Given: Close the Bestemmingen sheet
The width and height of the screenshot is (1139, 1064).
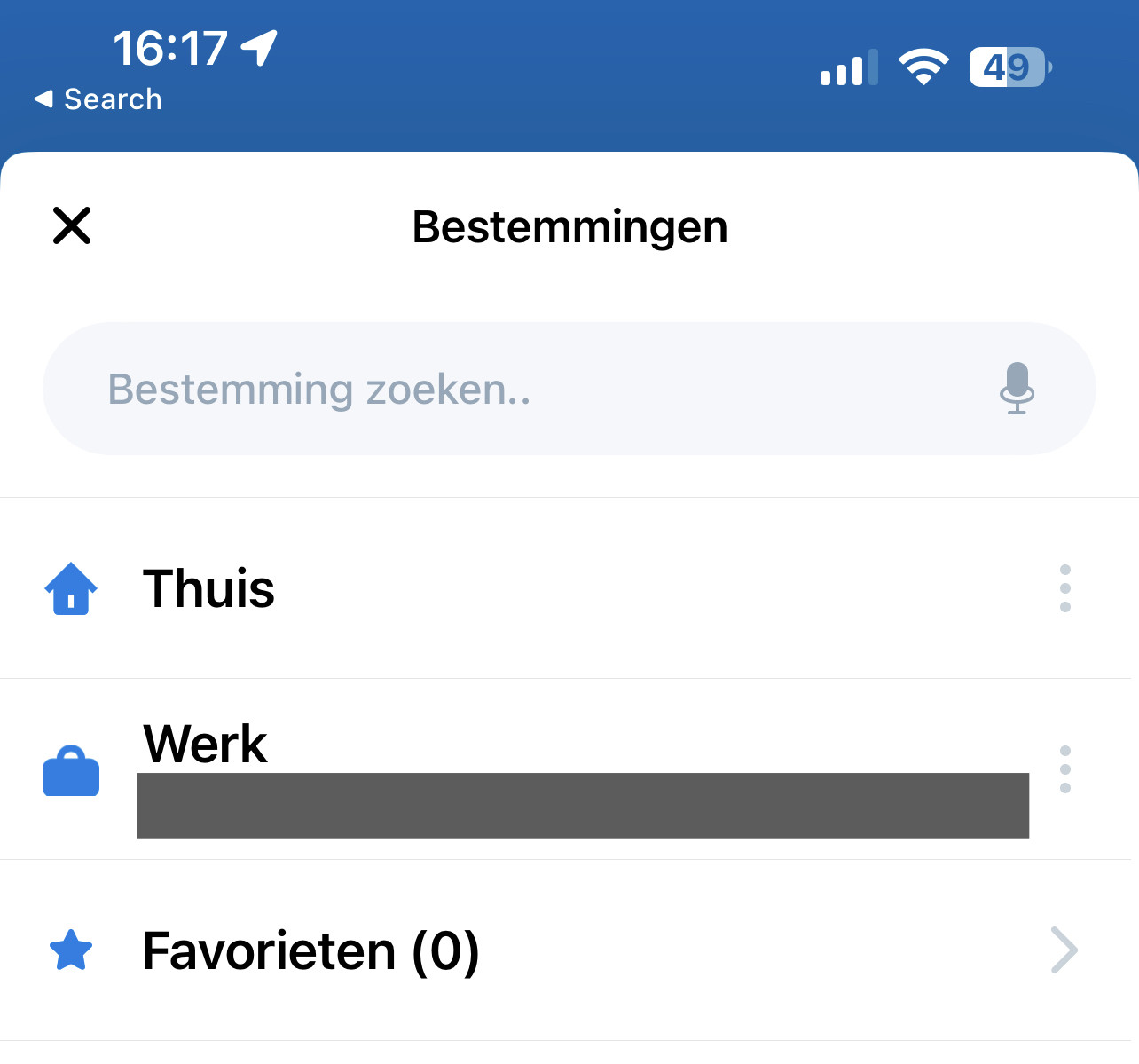Looking at the screenshot, I should point(72,225).
